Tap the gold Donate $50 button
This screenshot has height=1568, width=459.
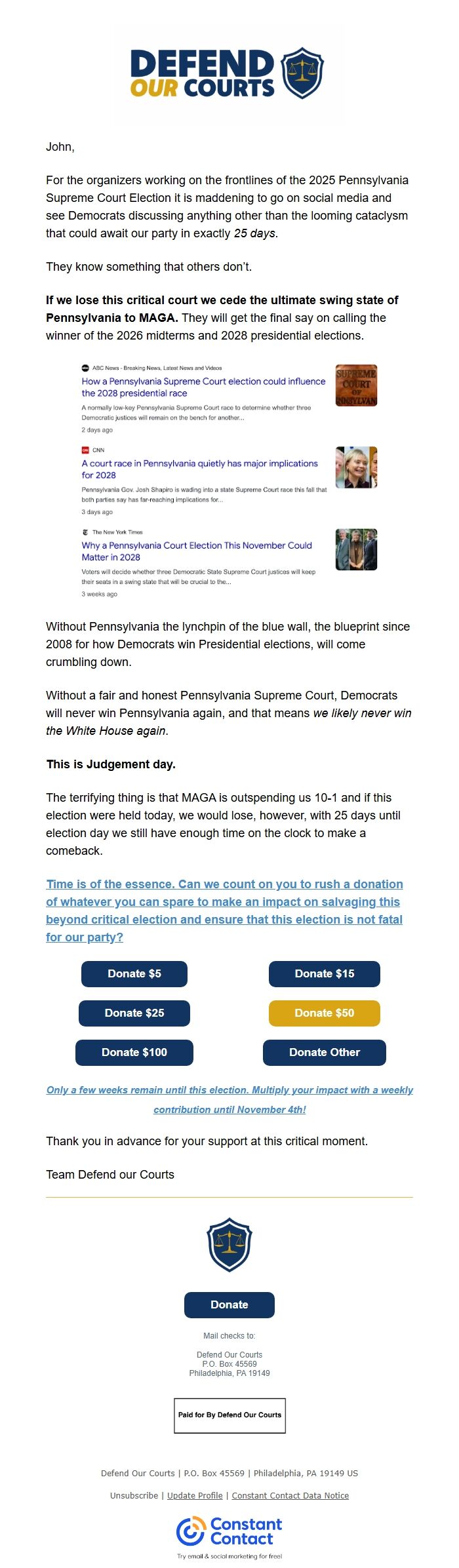pyautogui.click(x=324, y=1013)
